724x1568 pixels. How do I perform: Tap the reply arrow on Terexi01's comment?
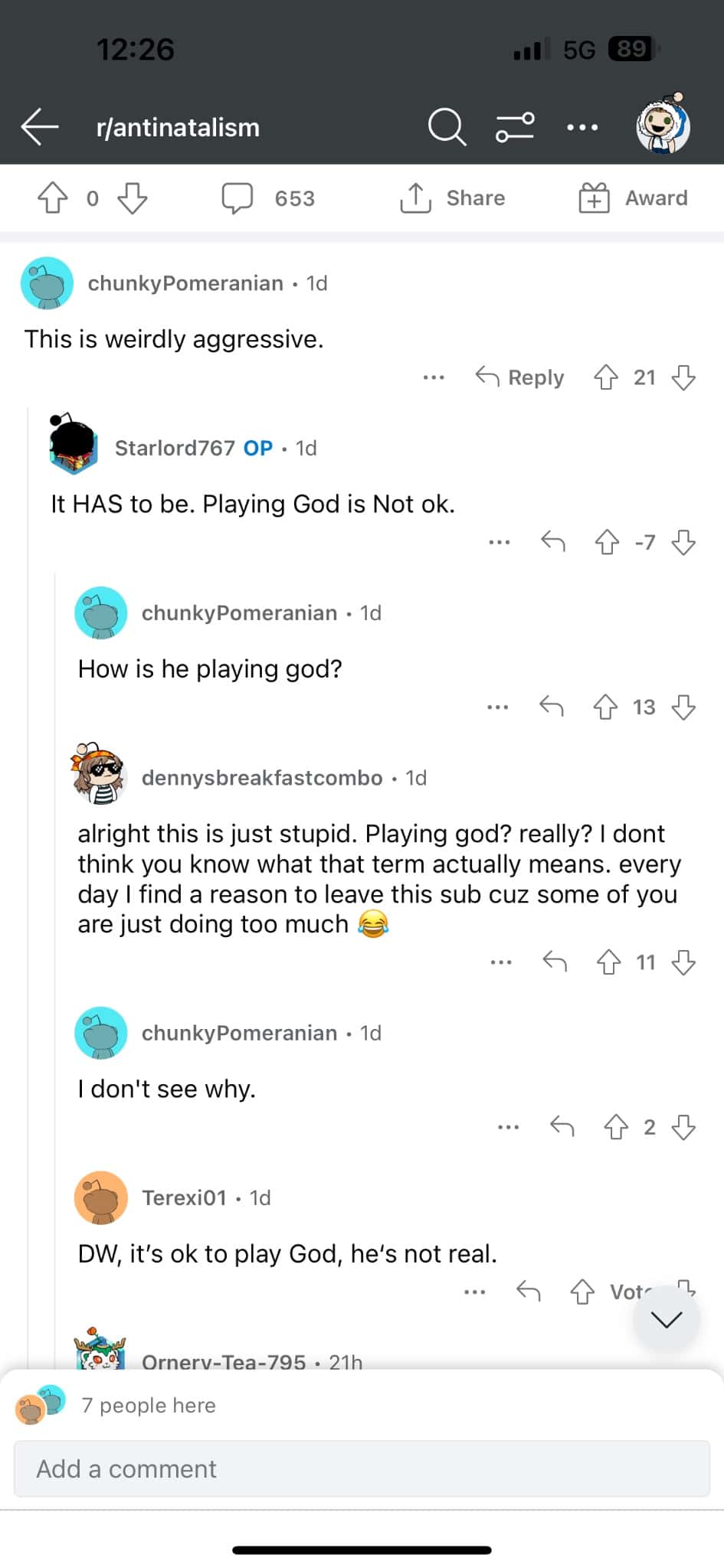pos(529,1291)
